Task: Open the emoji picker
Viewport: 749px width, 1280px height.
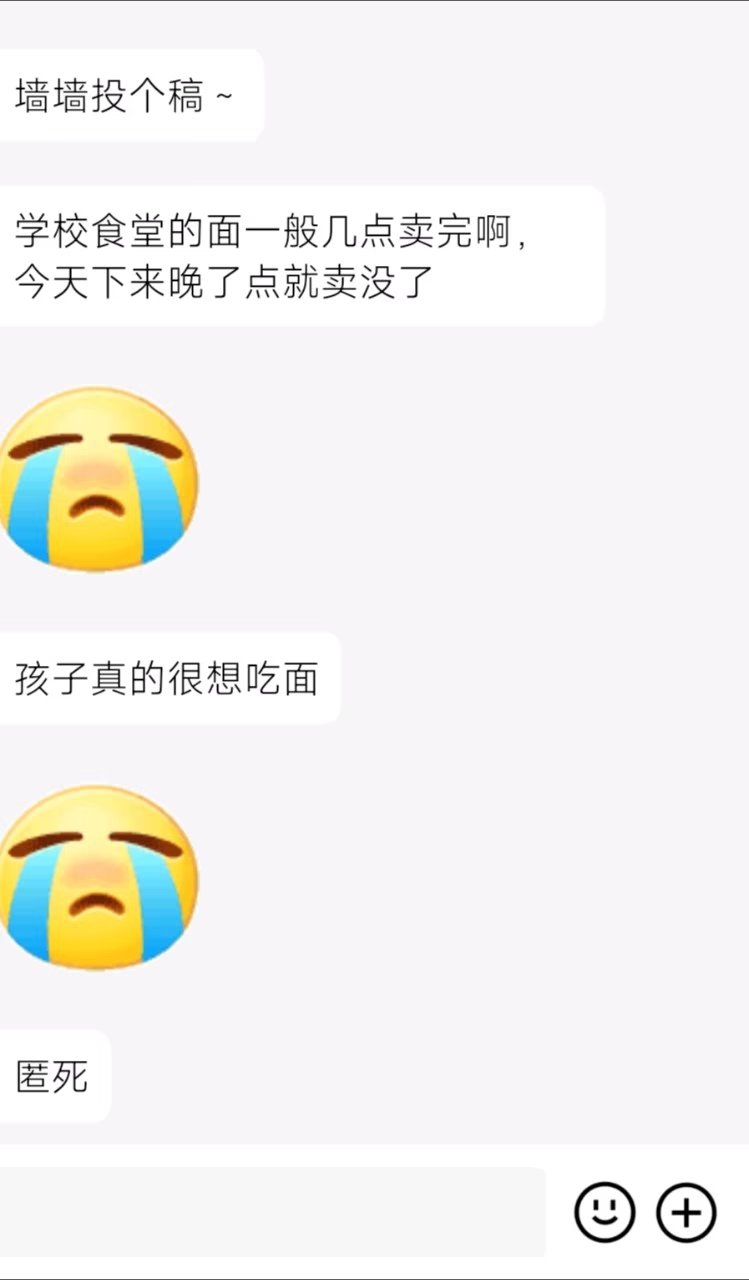Action: (604, 1212)
